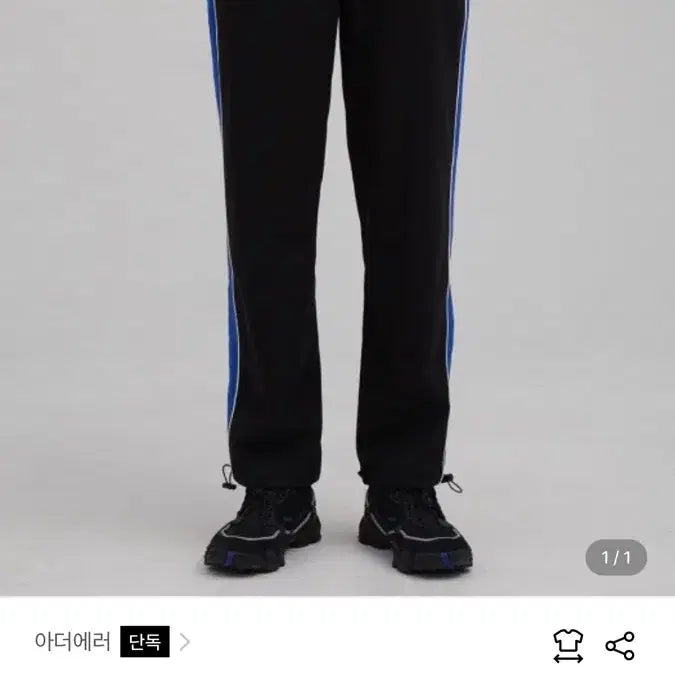
Task: Share this product
Action: point(620,645)
